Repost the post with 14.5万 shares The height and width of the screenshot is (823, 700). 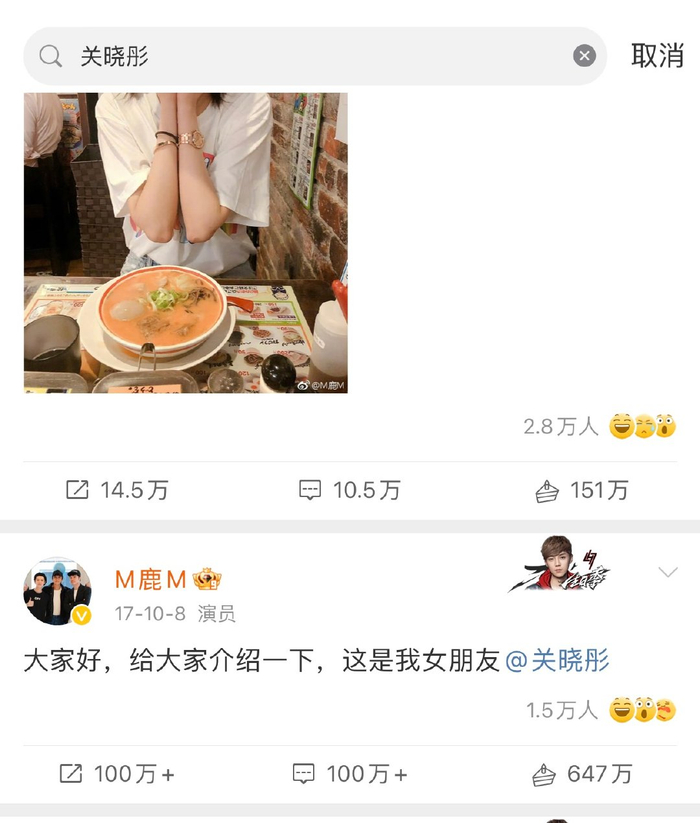tap(117, 490)
